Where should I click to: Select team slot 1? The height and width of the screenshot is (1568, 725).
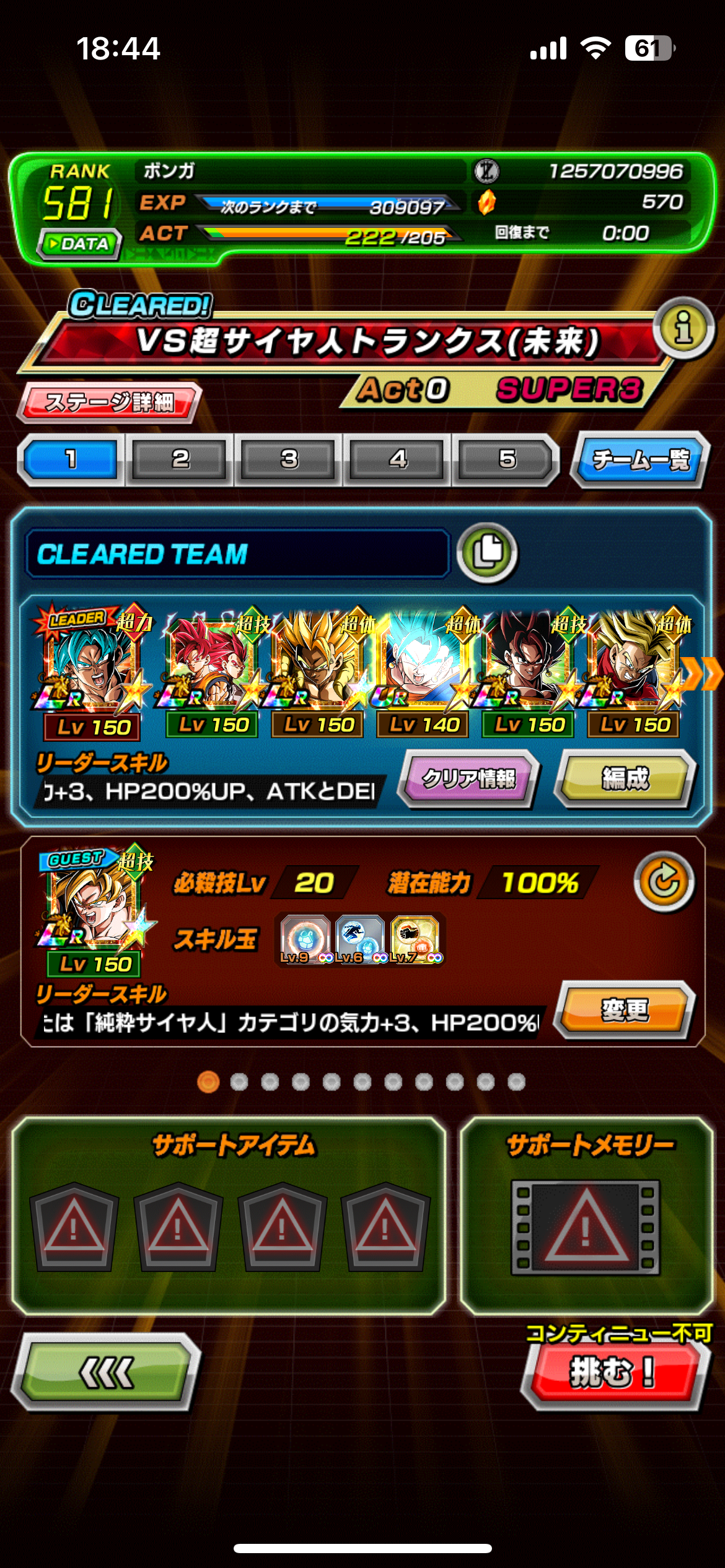(x=71, y=460)
